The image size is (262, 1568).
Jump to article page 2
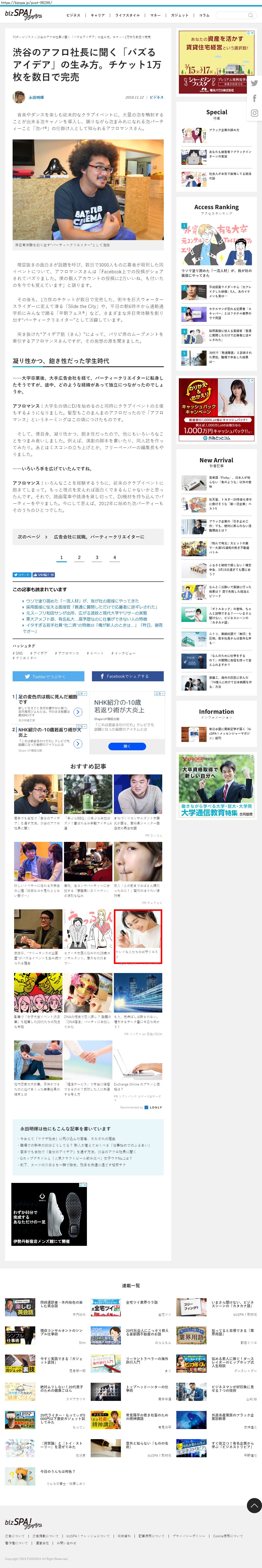coord(79,557)
